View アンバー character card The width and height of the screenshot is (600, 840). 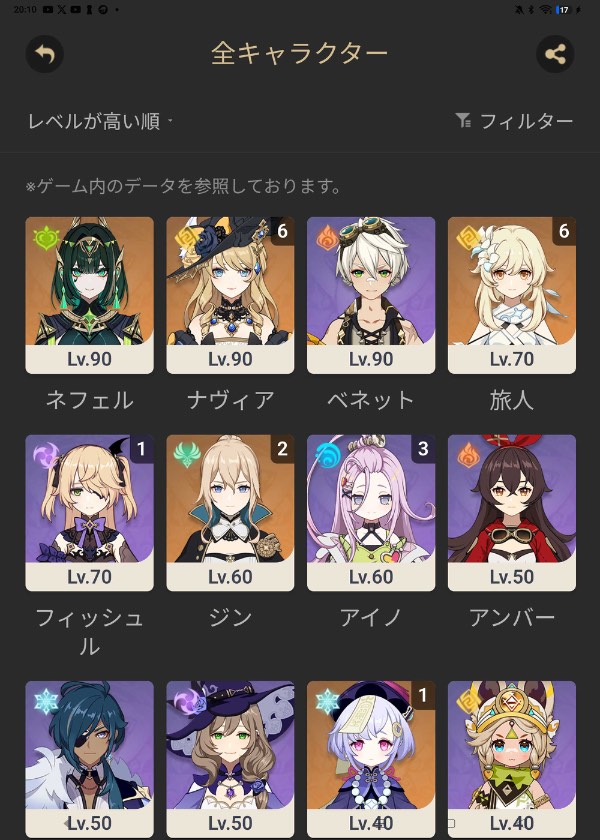512,512
